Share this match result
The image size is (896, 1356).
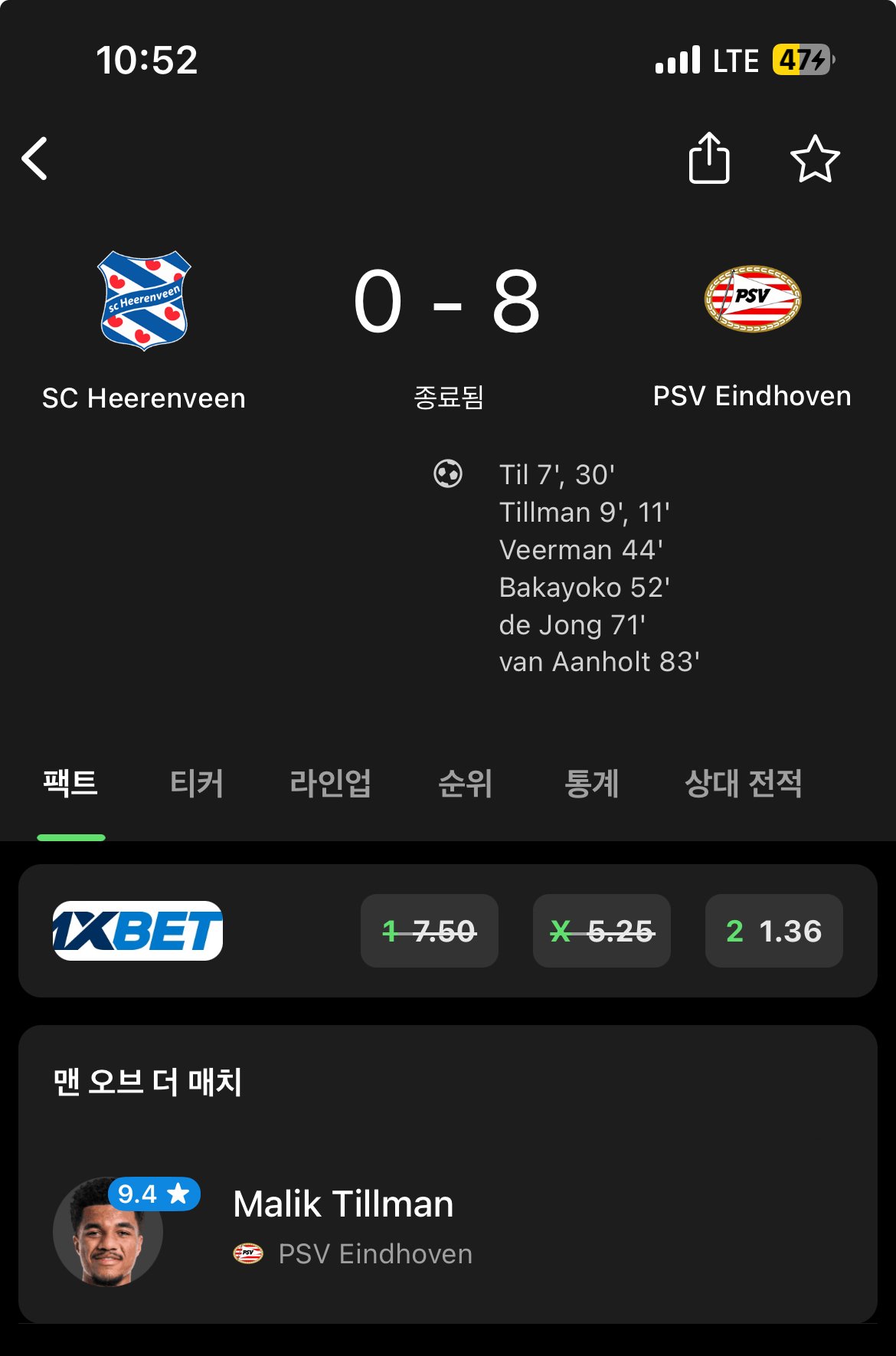[x=708, y=159]
